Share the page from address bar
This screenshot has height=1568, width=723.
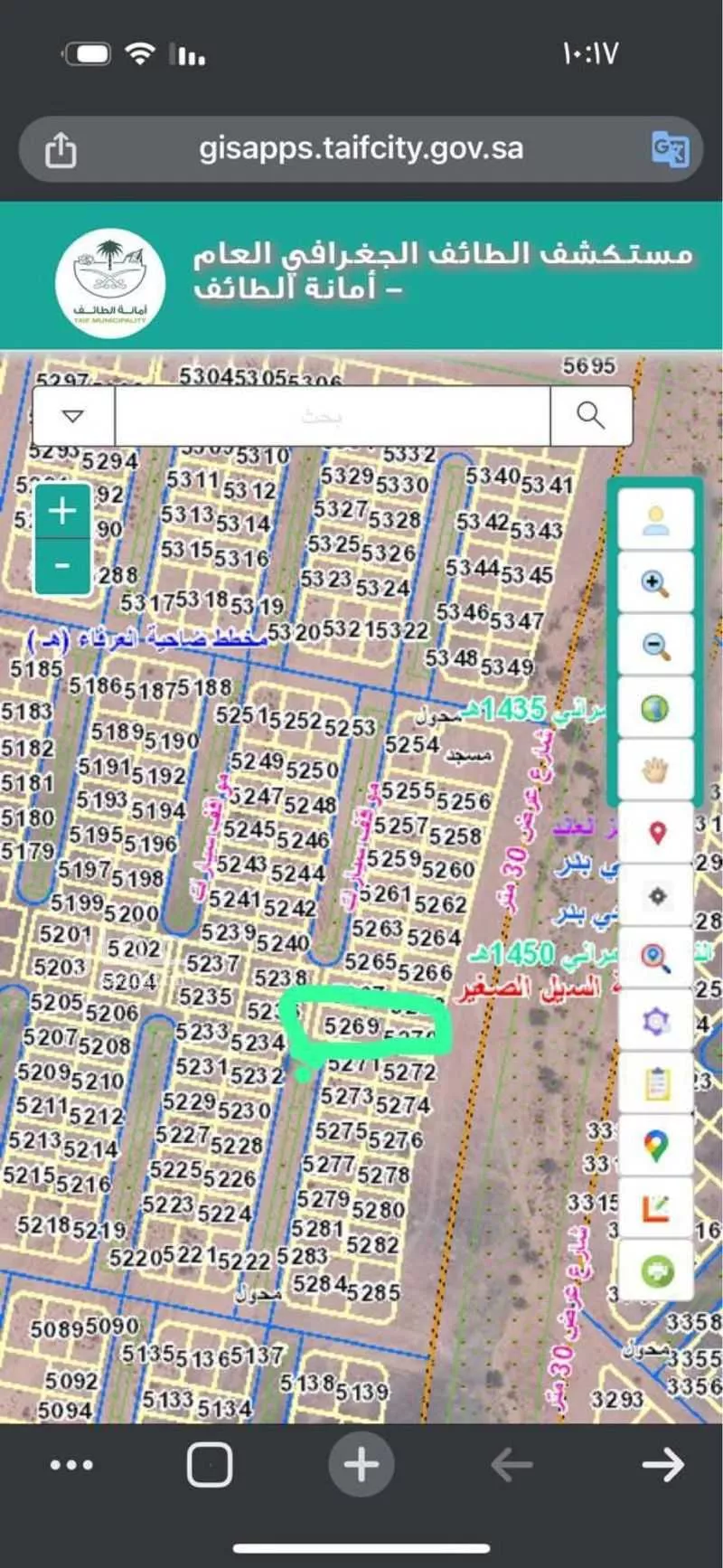tap(61, 149)
